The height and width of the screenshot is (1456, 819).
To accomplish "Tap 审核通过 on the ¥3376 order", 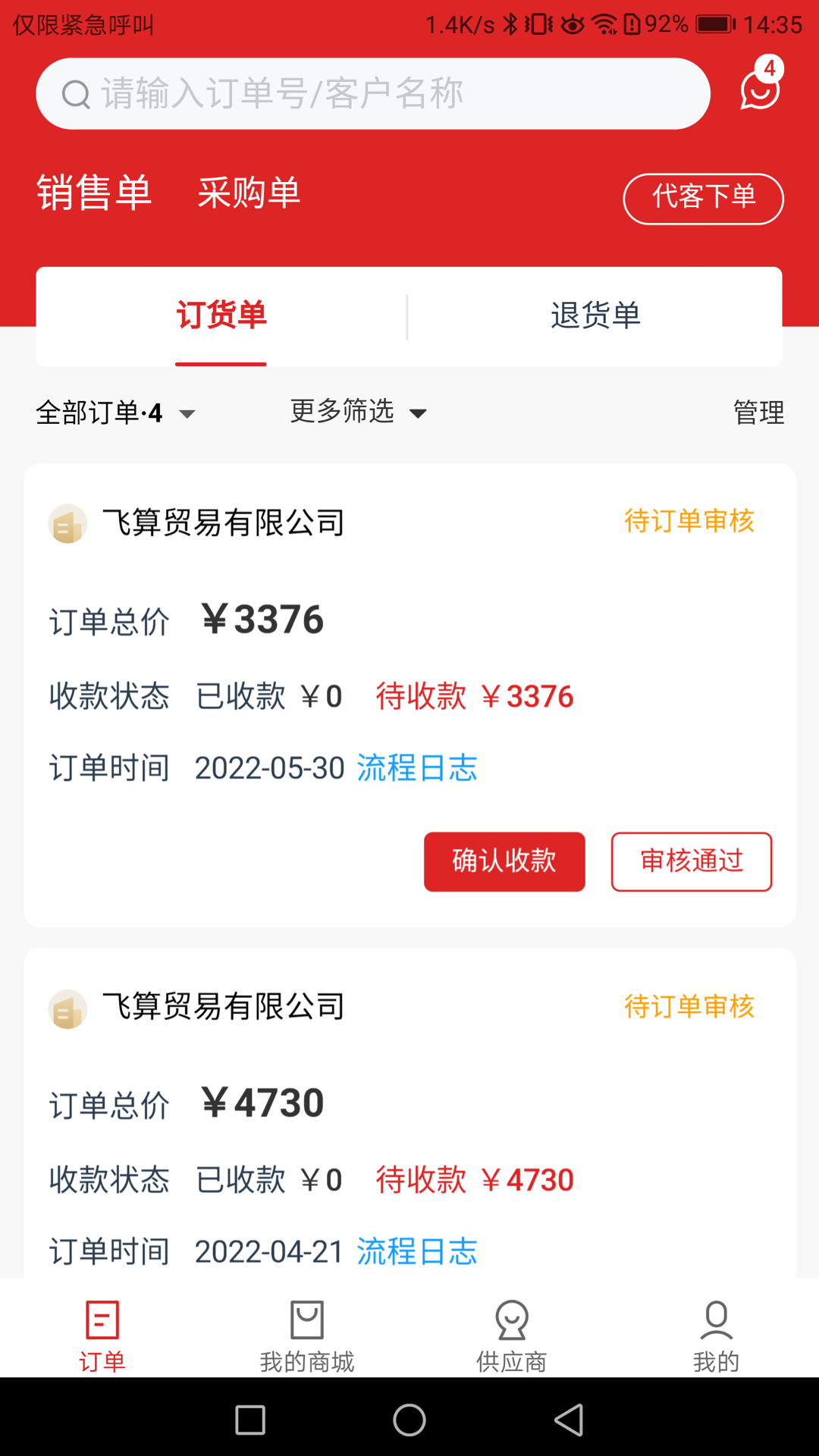I will click(x=691, y=861).
